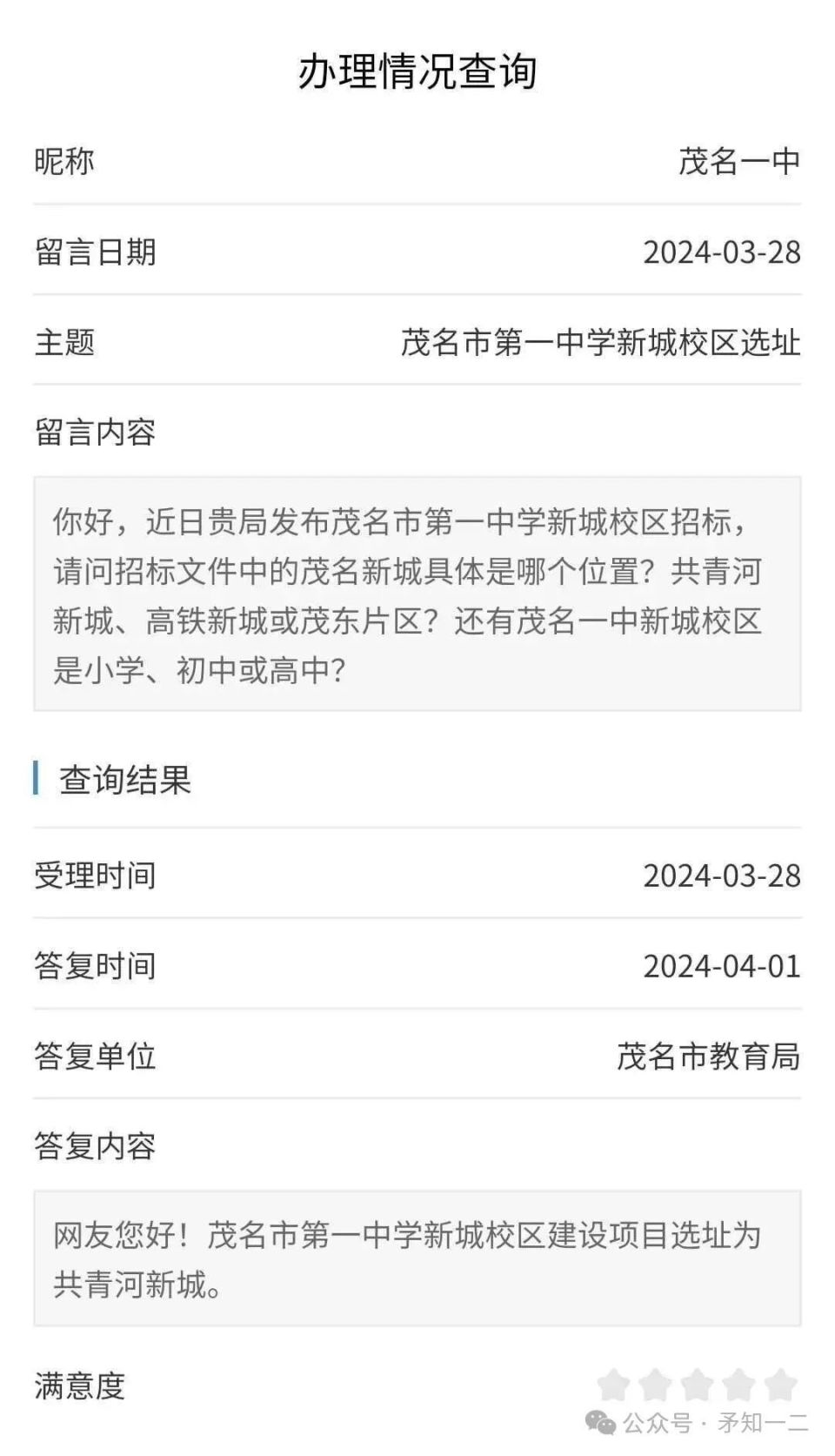Click the reply unit 茂名市教育局
The image size is (835, 1456).
(x=705, y=1057)
